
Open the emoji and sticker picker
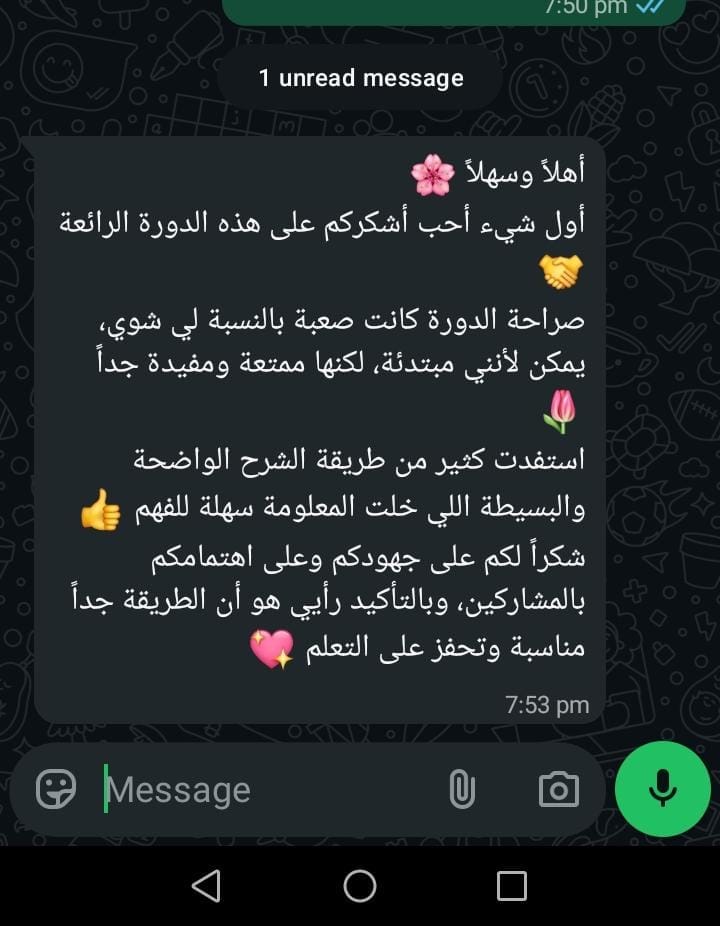pos(56,789)
